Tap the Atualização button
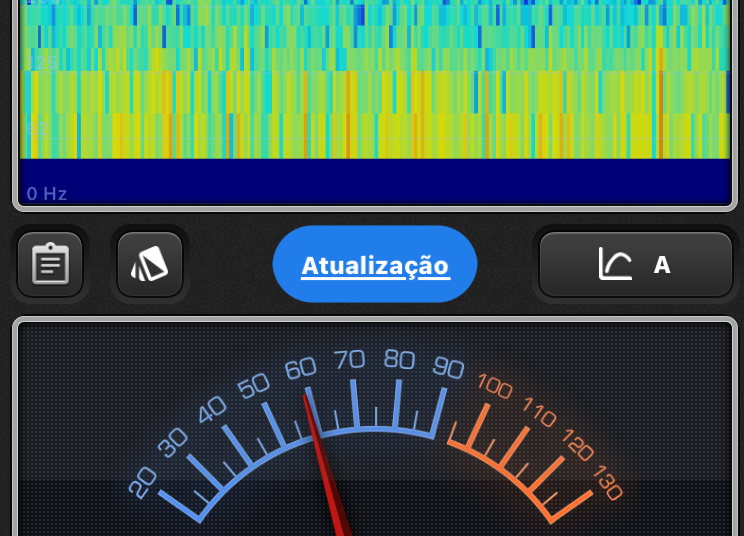 375,265
